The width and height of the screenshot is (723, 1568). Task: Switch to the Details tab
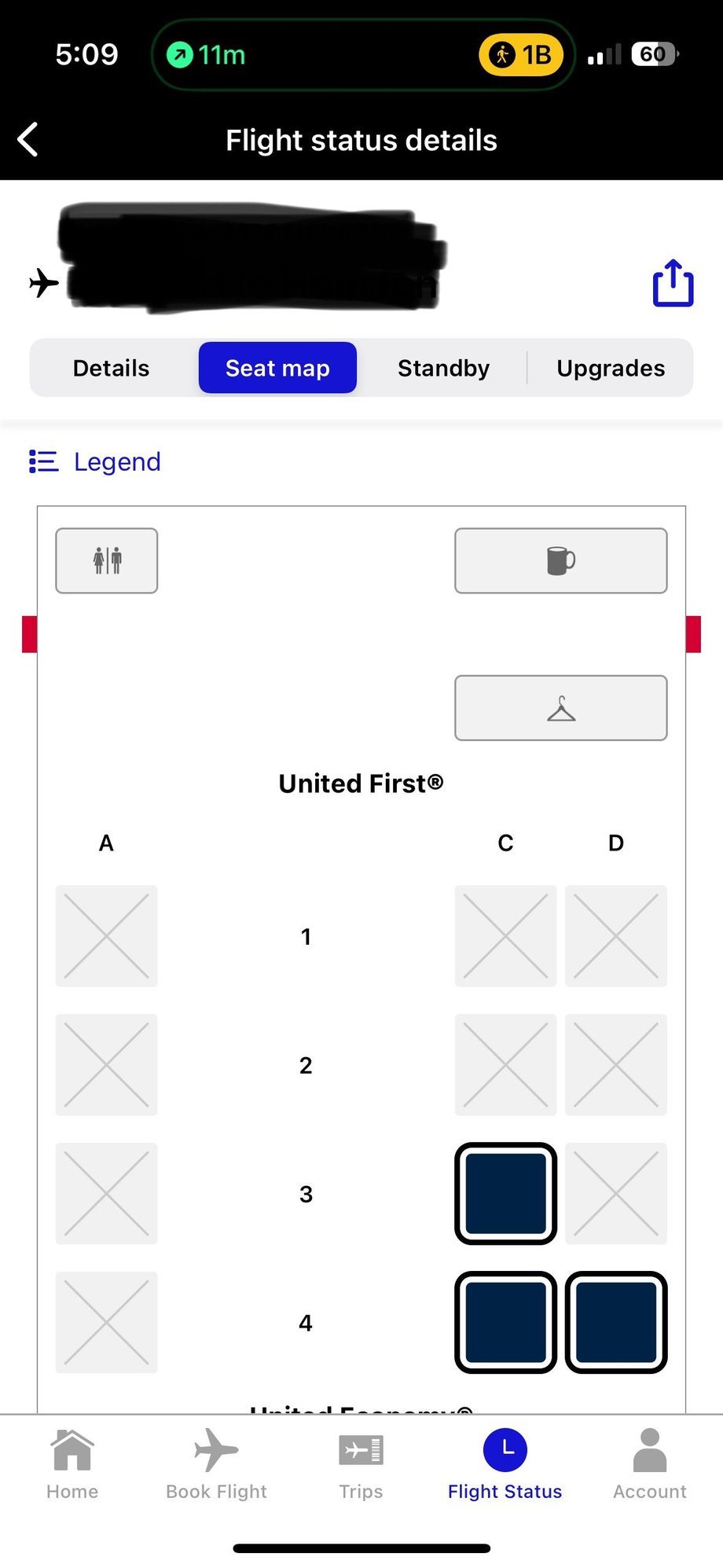point(111,368)
